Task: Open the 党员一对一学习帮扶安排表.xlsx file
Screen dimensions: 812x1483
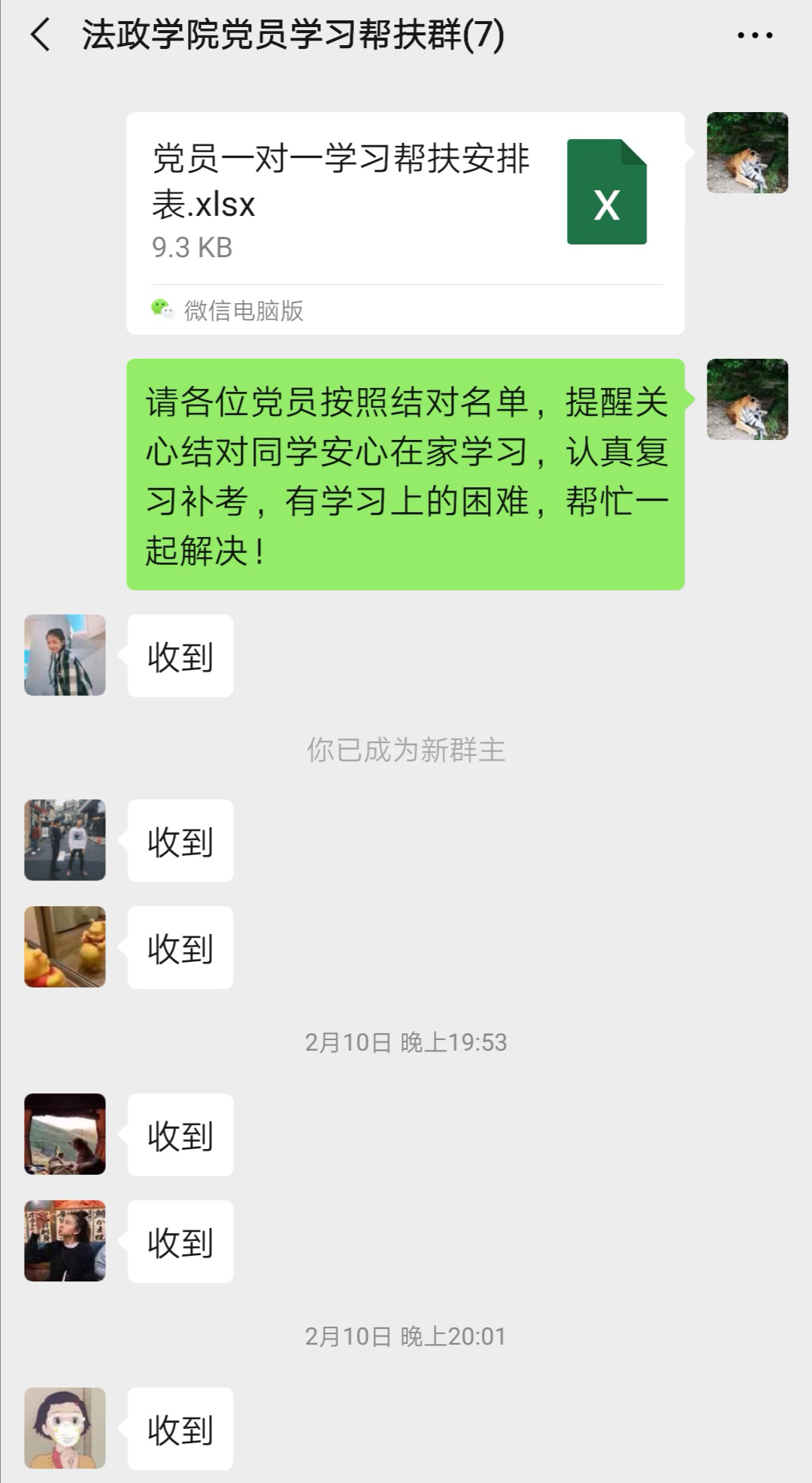Action: click(404, 223)
